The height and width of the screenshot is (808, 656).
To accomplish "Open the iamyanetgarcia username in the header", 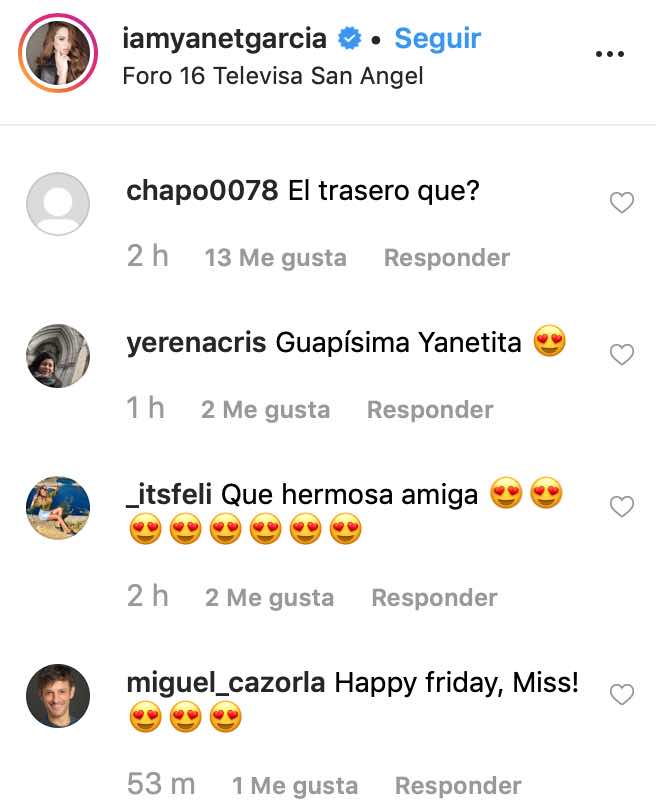I will [225, 39].
